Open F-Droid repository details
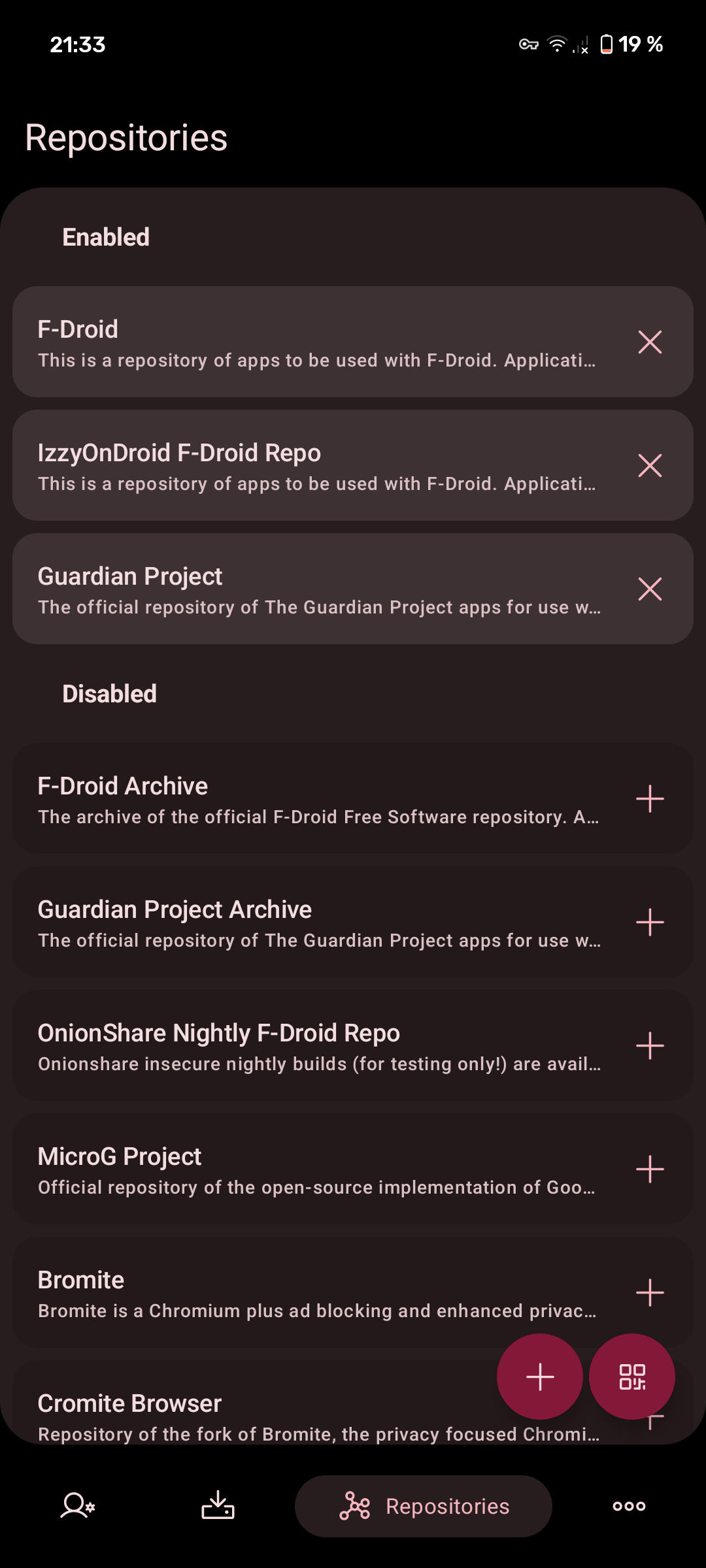The width and height of the screenshot is (706, 1568). [x=353, y=342]
